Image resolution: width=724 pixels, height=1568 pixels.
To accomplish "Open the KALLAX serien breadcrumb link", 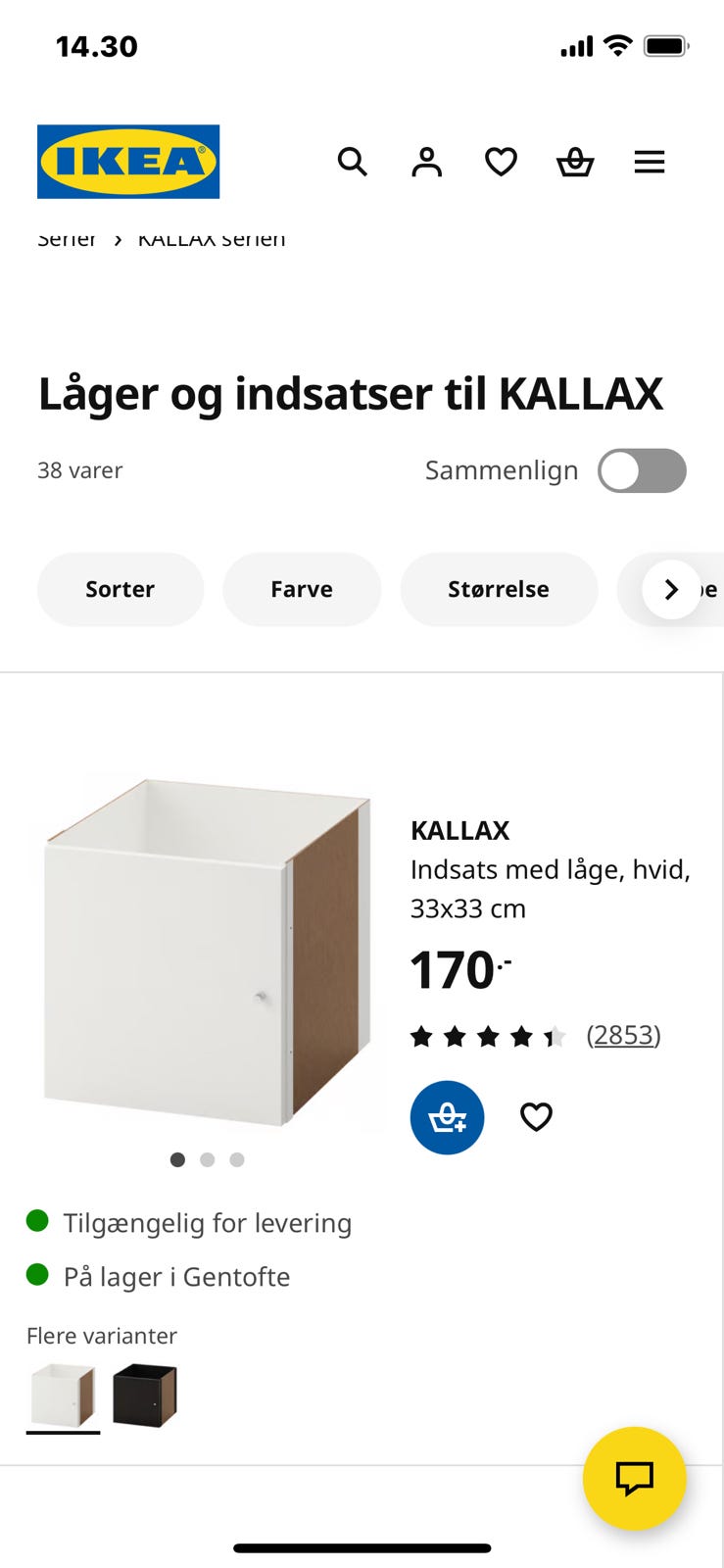I will (211, 237).
